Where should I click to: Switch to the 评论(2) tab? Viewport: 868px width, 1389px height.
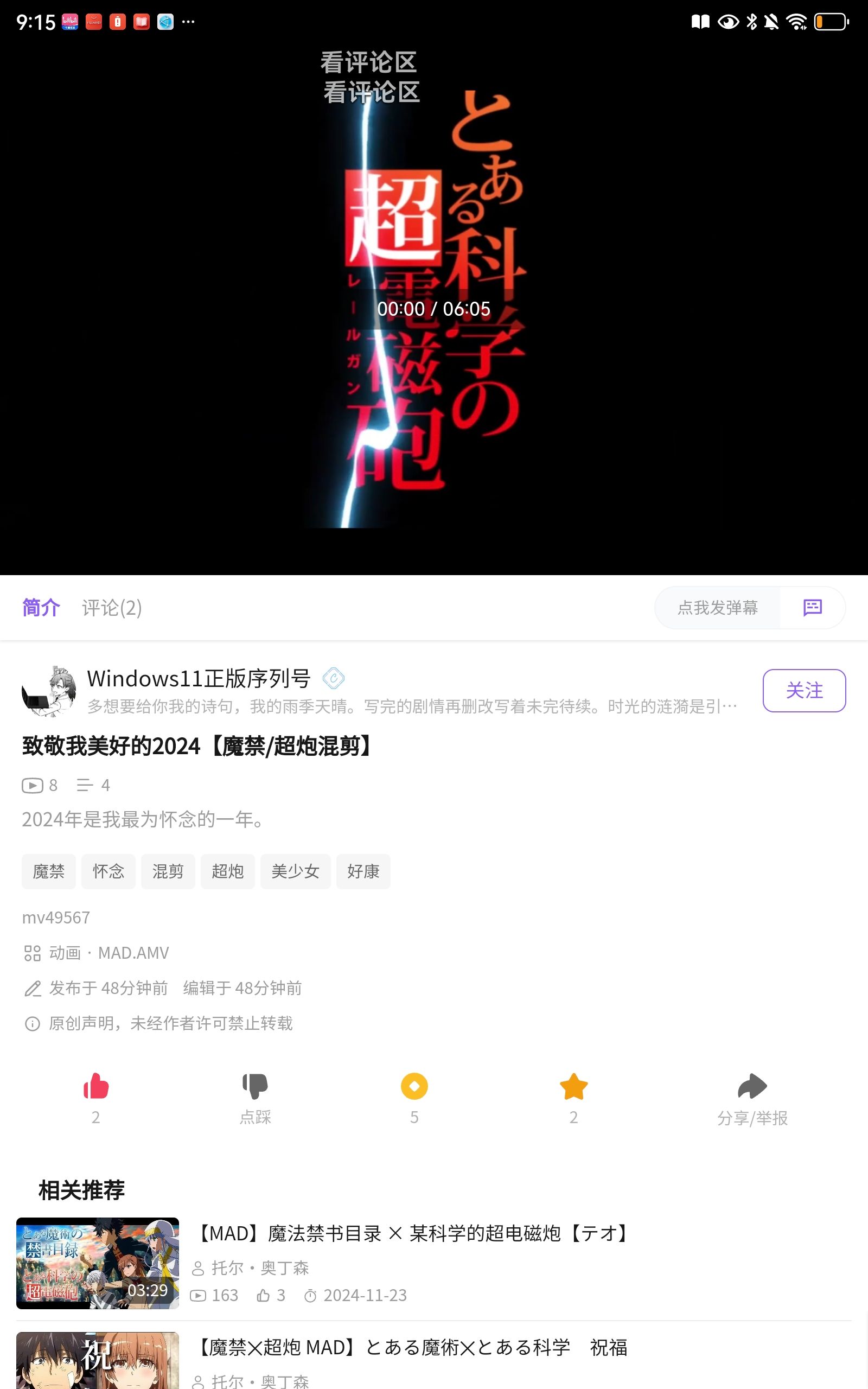click(112, 607)
